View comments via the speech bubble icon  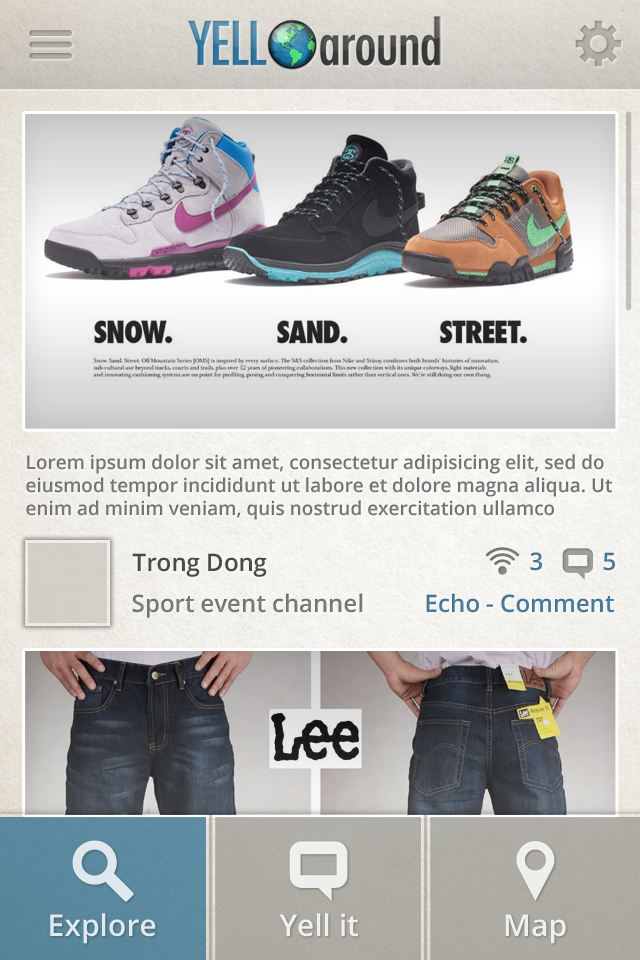[x=577, y=563]
